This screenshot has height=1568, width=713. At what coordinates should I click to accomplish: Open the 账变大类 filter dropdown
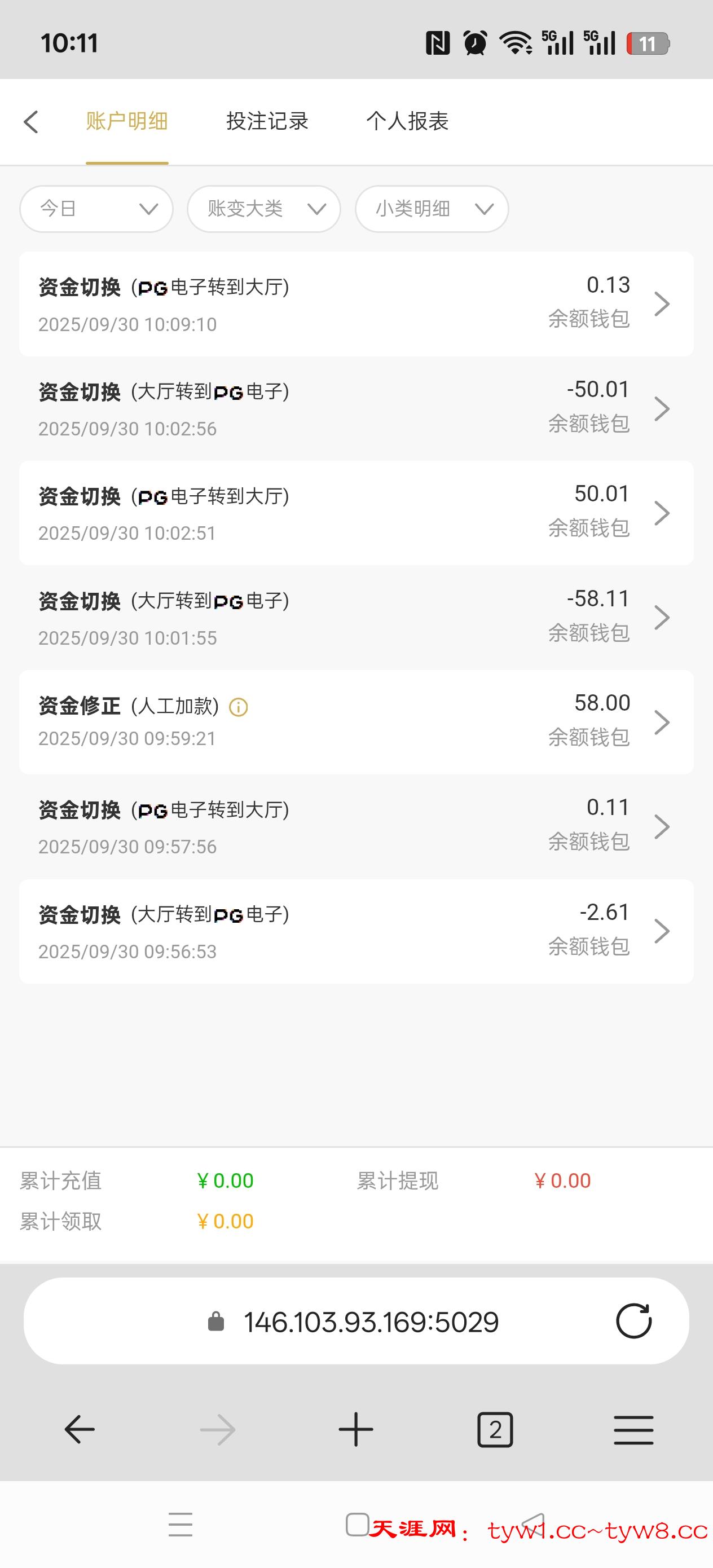[263, 209]
